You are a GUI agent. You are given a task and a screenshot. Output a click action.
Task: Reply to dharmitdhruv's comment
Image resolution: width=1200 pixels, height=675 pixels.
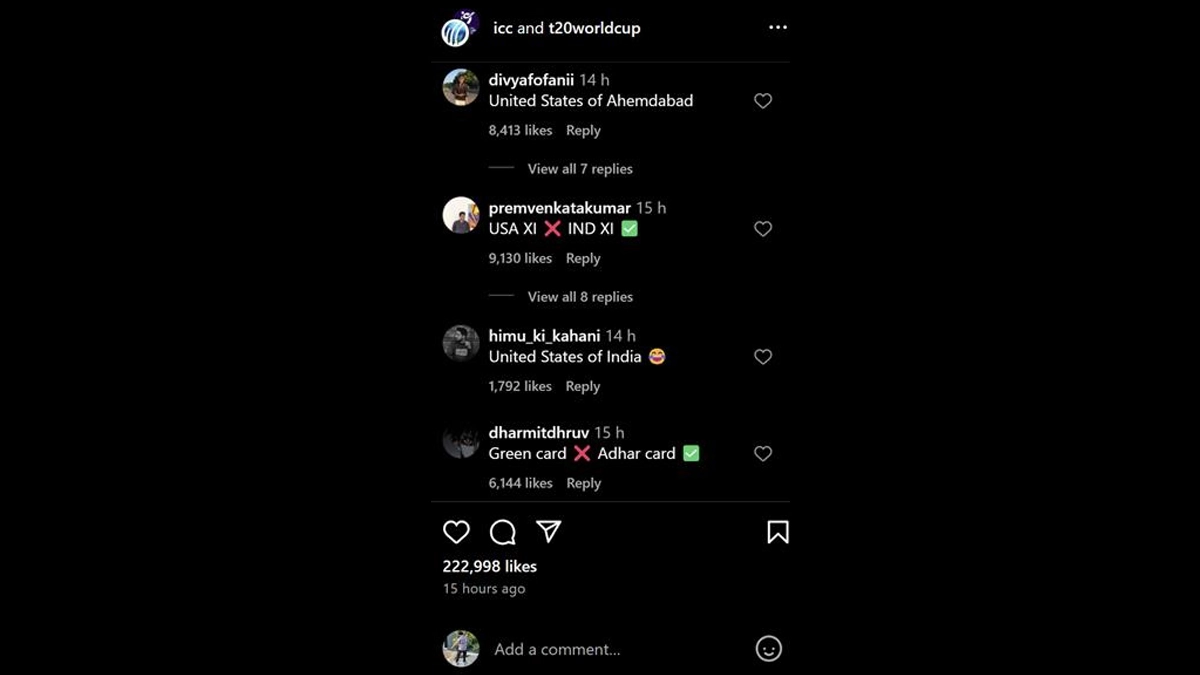pos(583,483)
